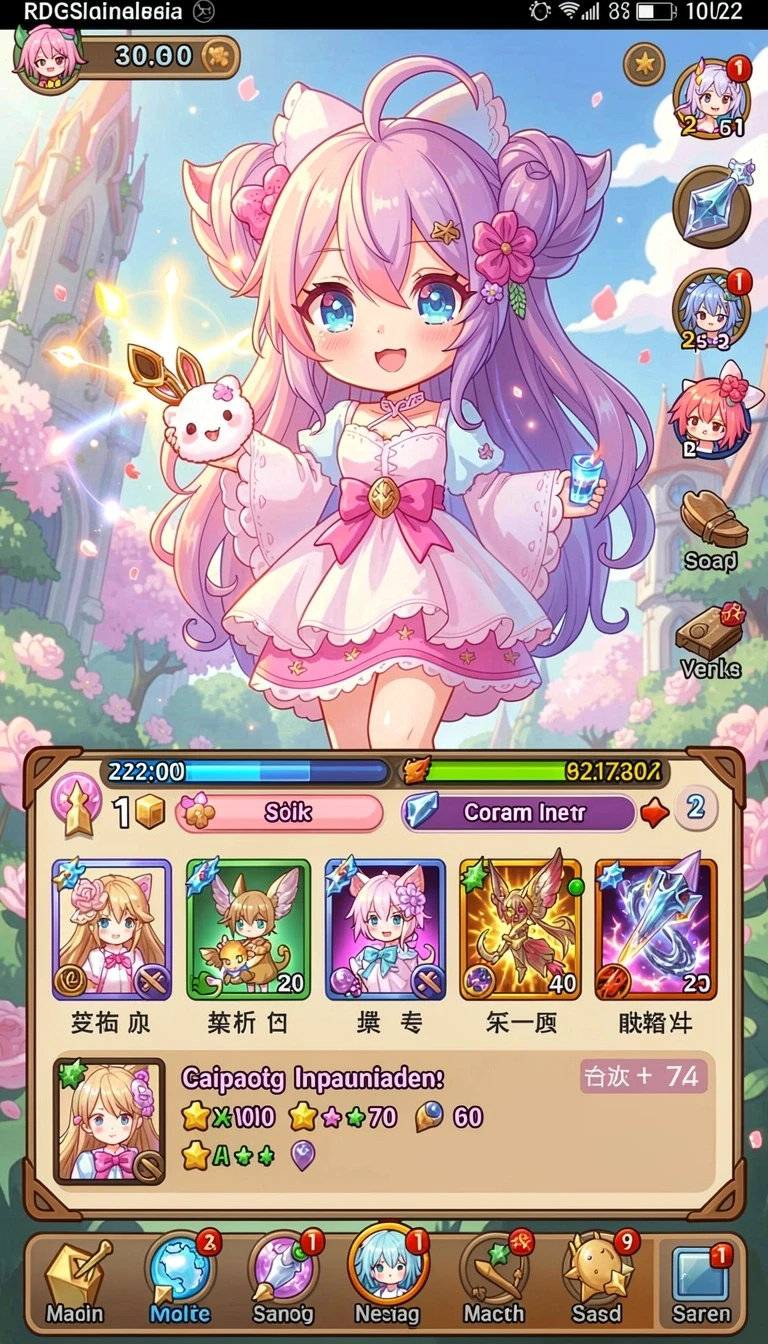Tap the +74 button in detail panel

[644, 1076]
